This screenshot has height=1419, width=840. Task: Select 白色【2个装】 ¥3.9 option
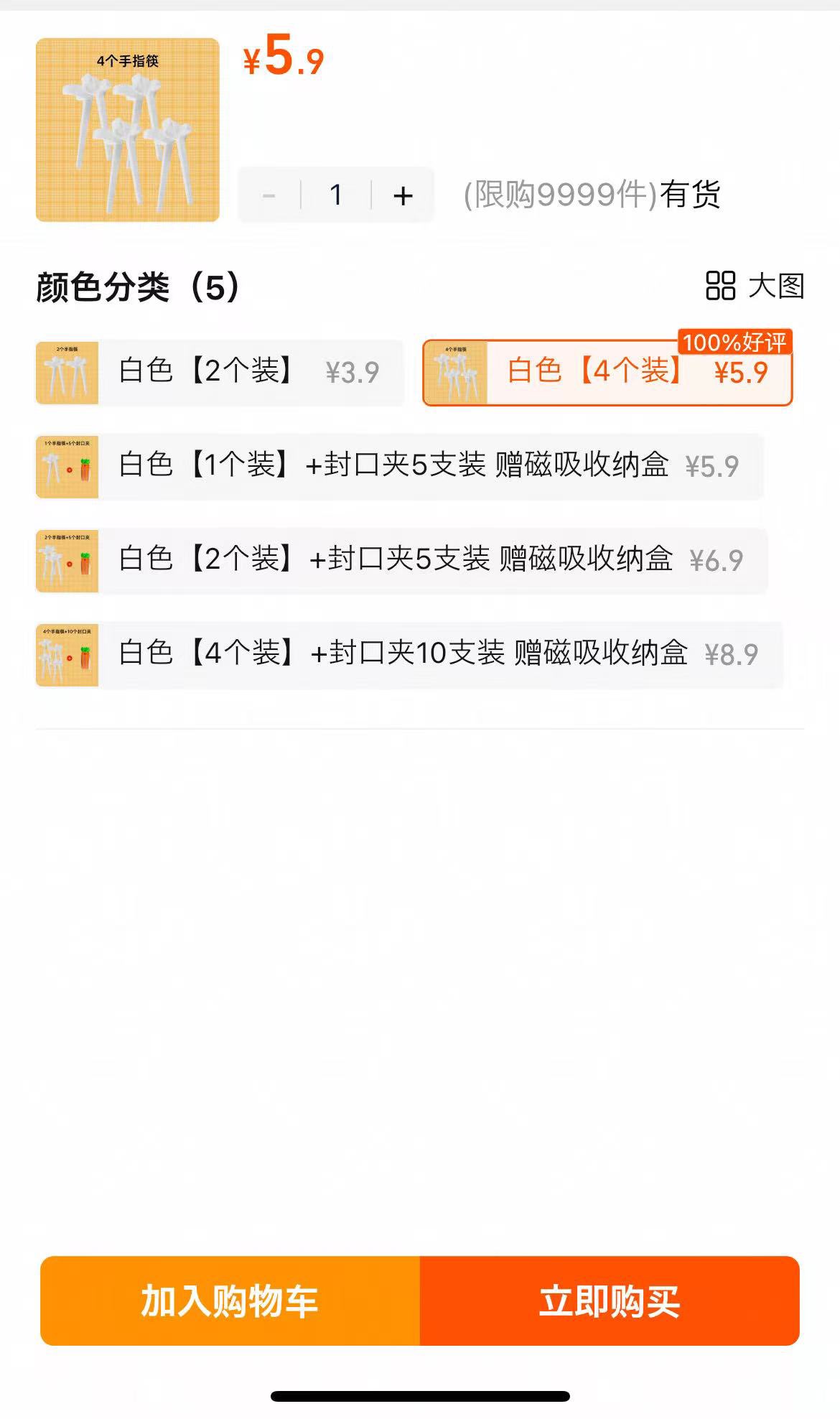(x=219, y=372)
